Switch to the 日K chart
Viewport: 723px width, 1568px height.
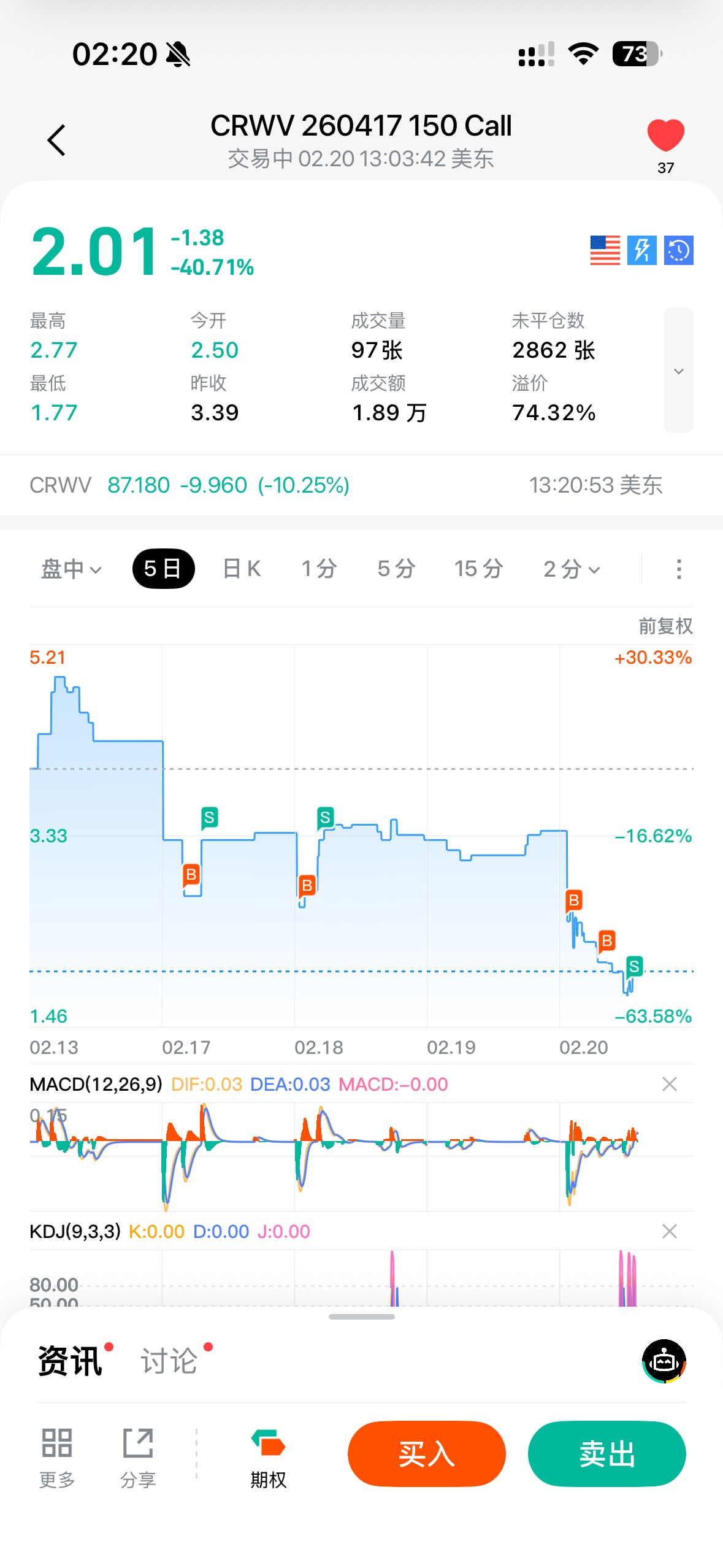pos(242,569)
